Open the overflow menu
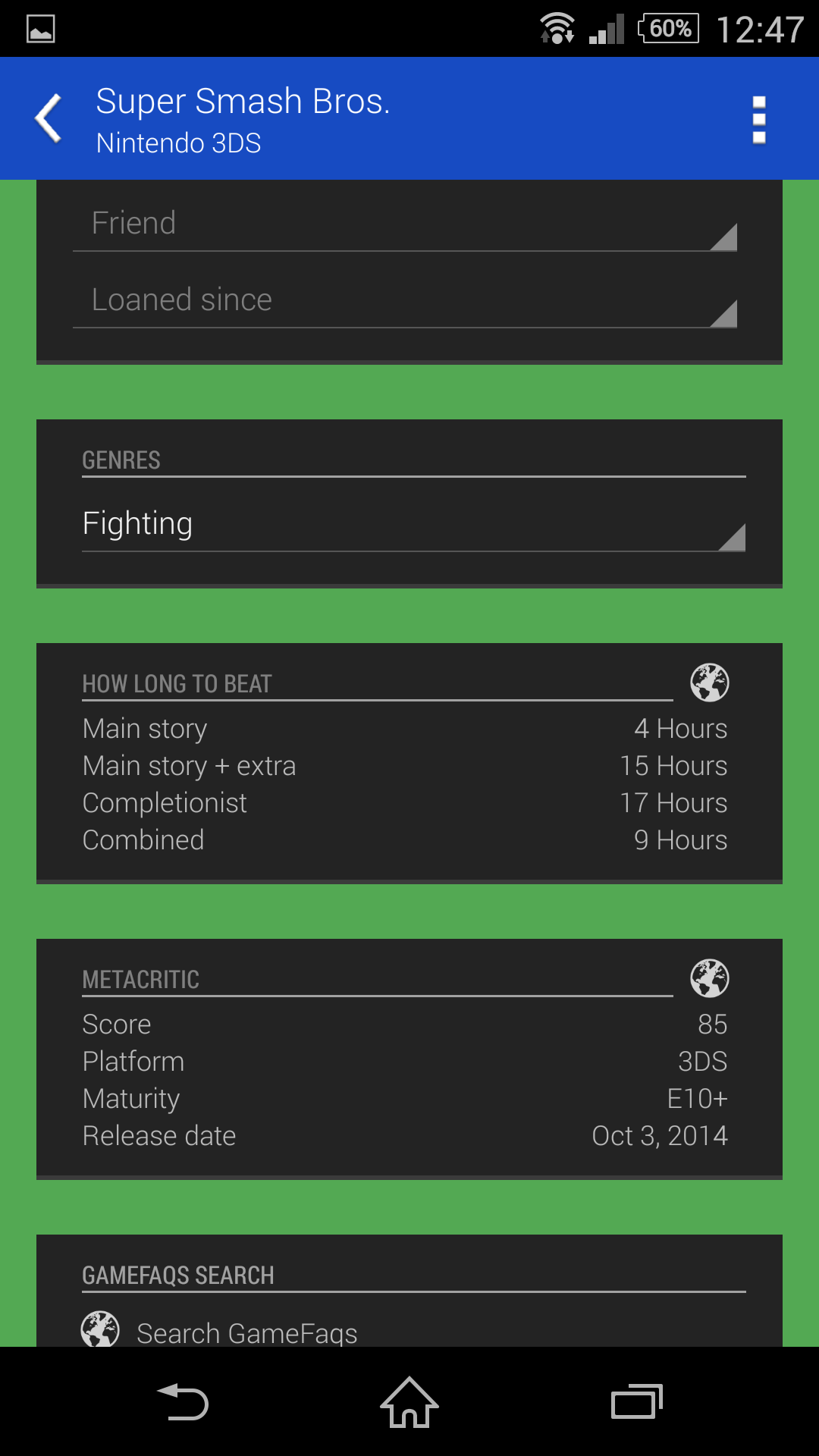 coord(758,120)
